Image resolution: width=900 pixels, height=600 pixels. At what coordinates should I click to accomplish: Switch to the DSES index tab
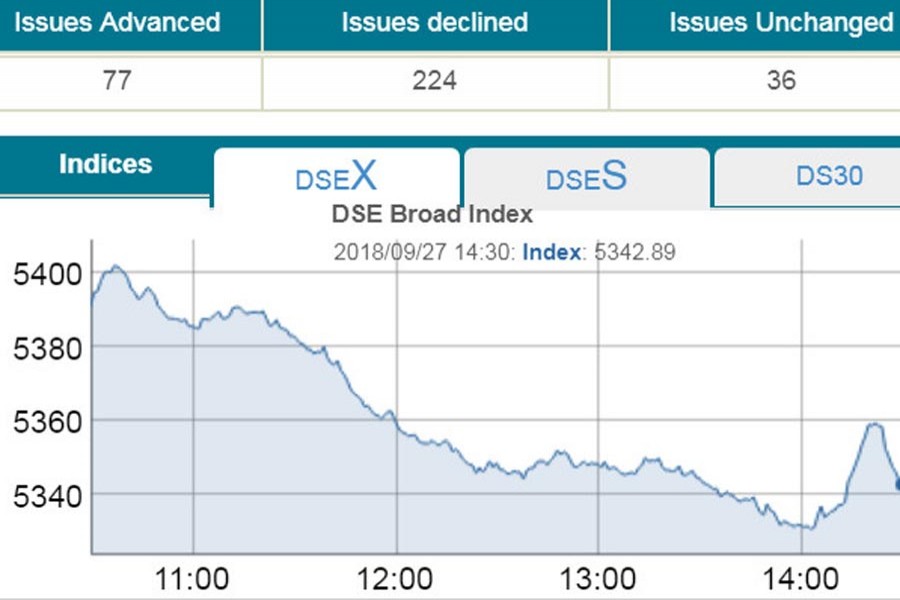click(x=586, y=177)
